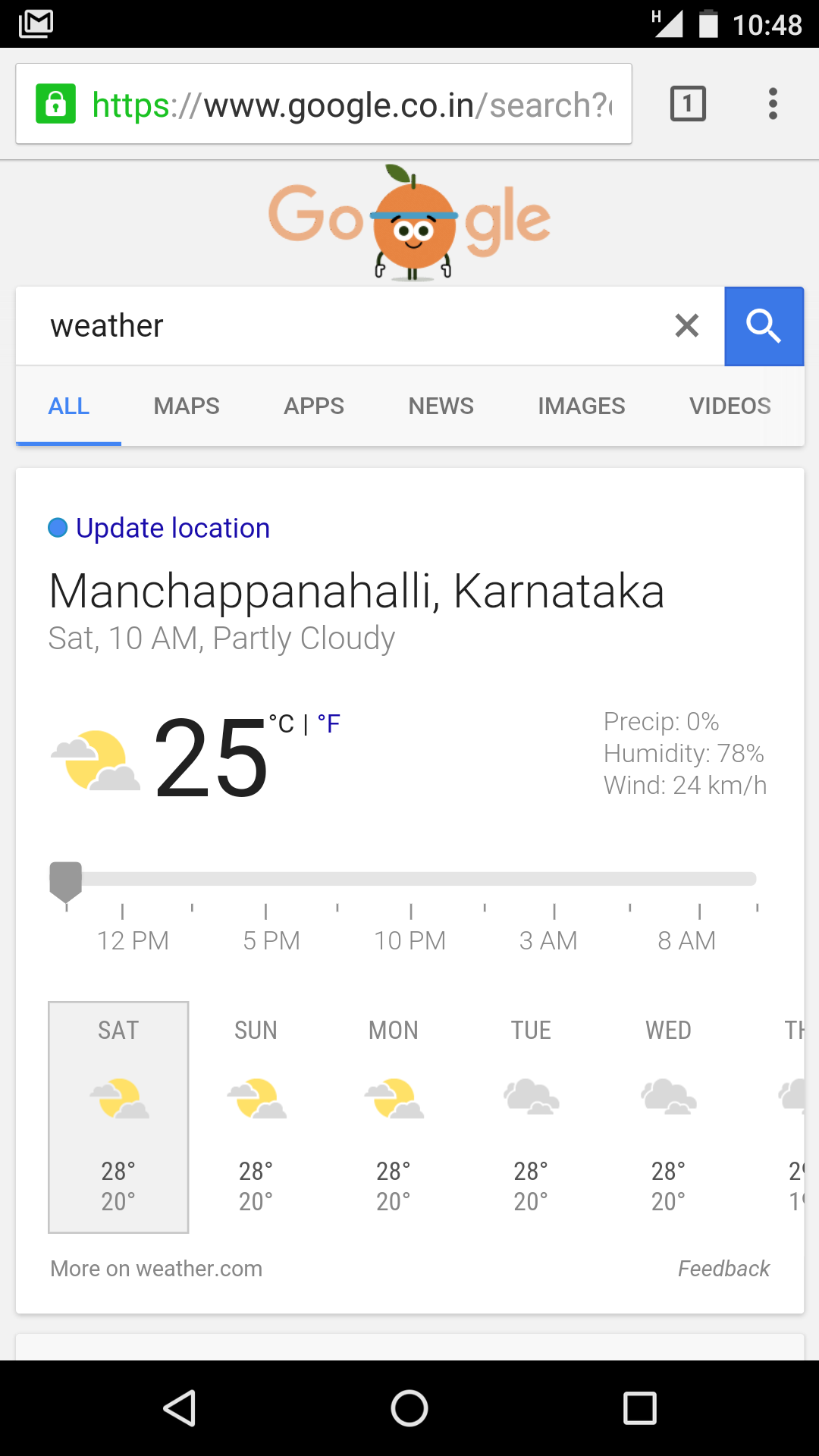819x1456 pixels.
Task: Switch to the Videos tab
Action: pyautogui.click(x=730, y=406)
